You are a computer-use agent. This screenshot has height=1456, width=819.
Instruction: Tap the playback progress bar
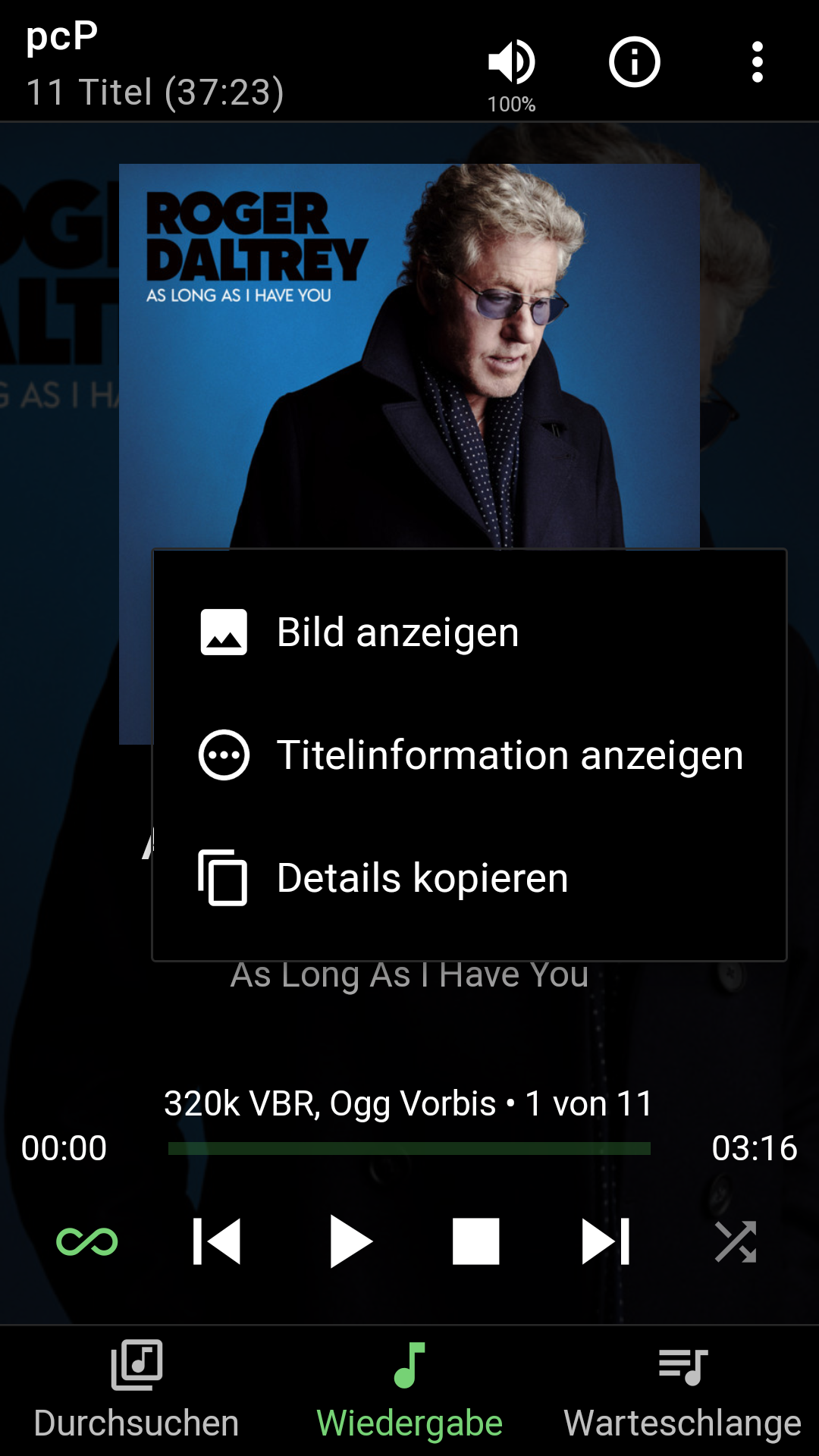click(x=409, y=1148)
